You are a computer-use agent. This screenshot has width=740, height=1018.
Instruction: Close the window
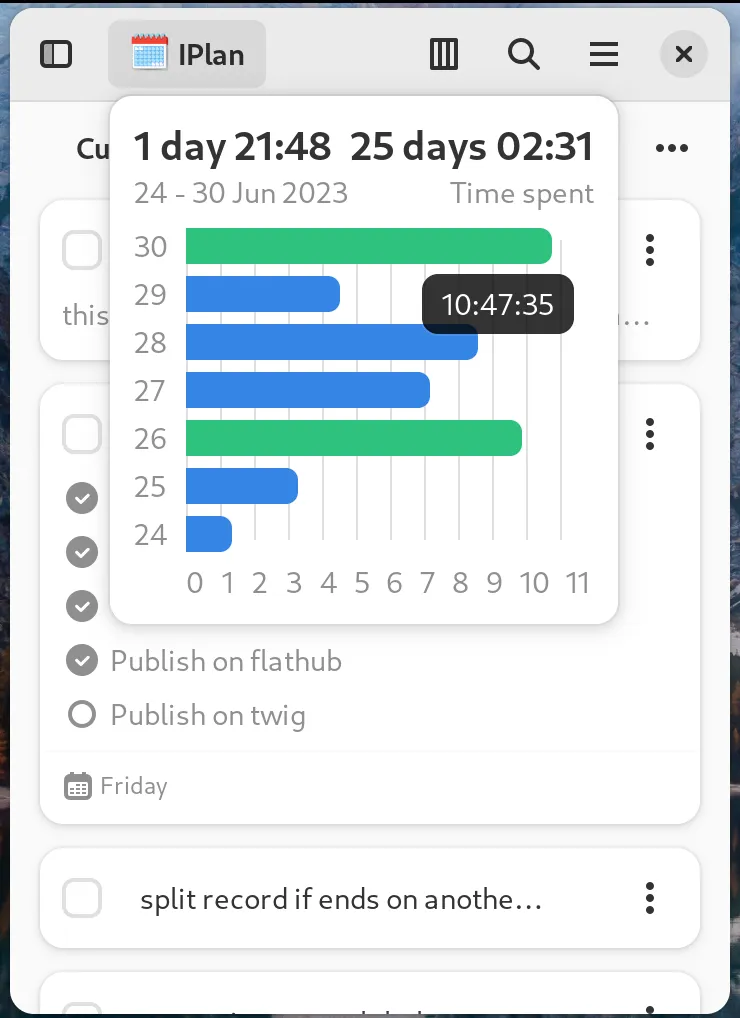coord(684,54)
